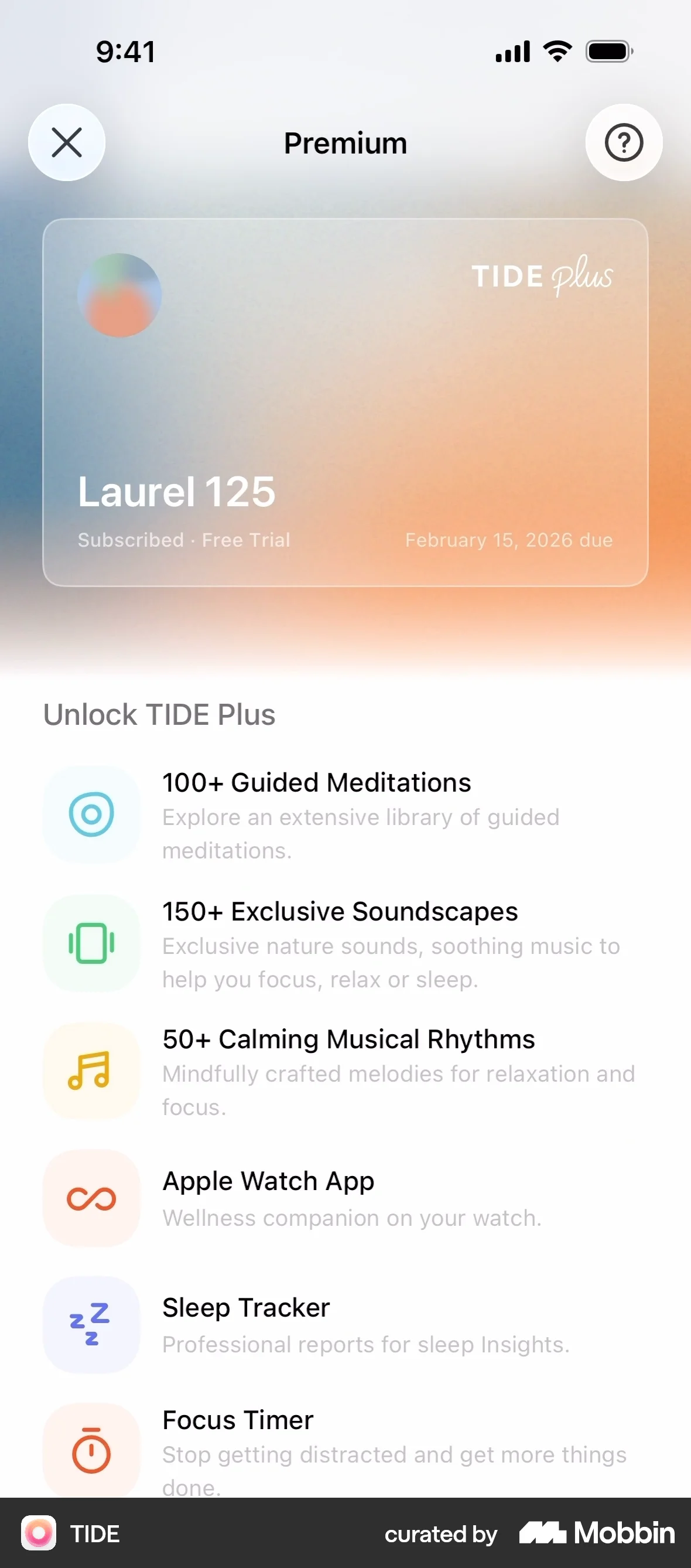The image size is (691, 1568).
Task: Tap the February 15, 2026 due date
Action: 508,540
